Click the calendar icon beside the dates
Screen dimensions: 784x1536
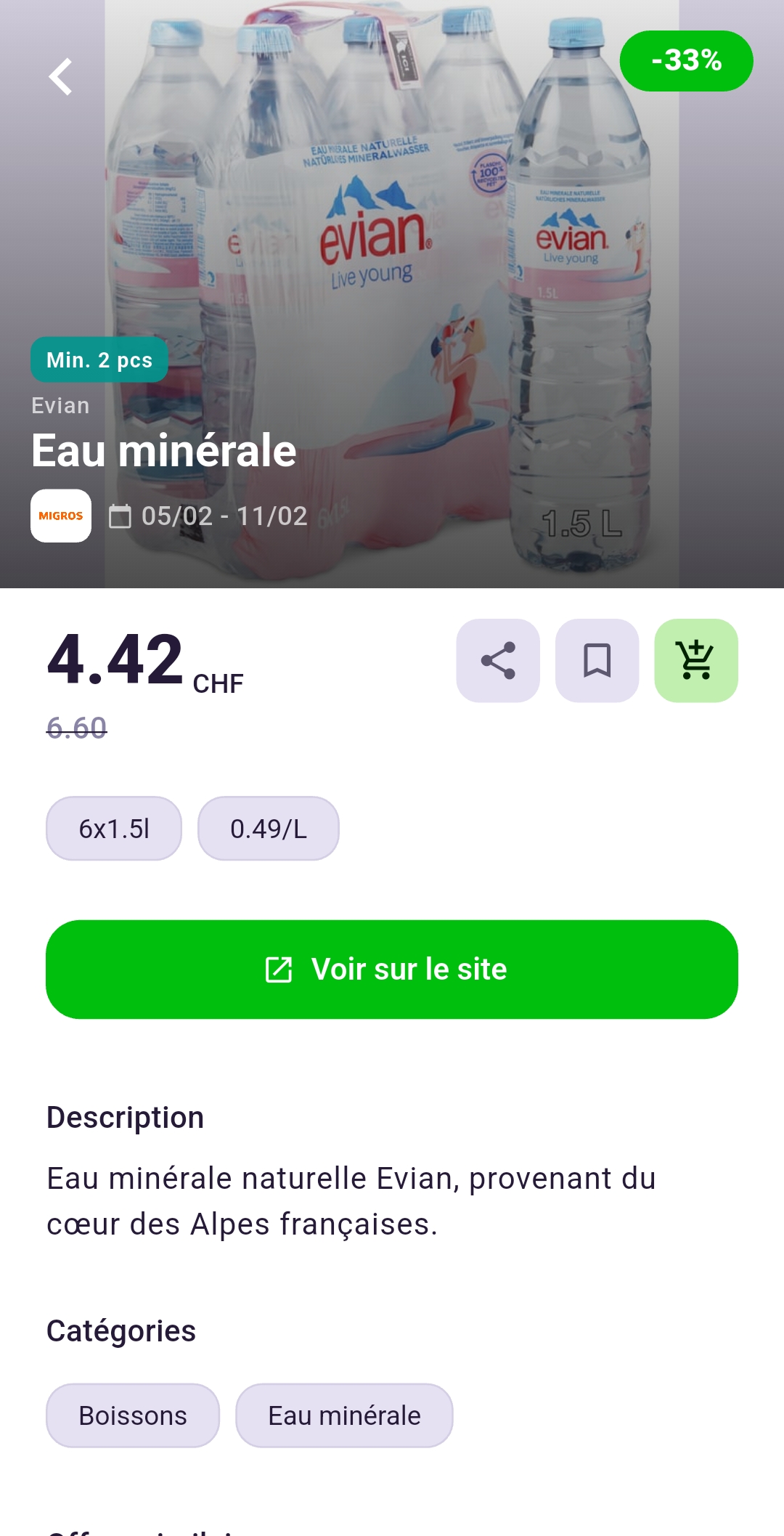click(118, 516)
